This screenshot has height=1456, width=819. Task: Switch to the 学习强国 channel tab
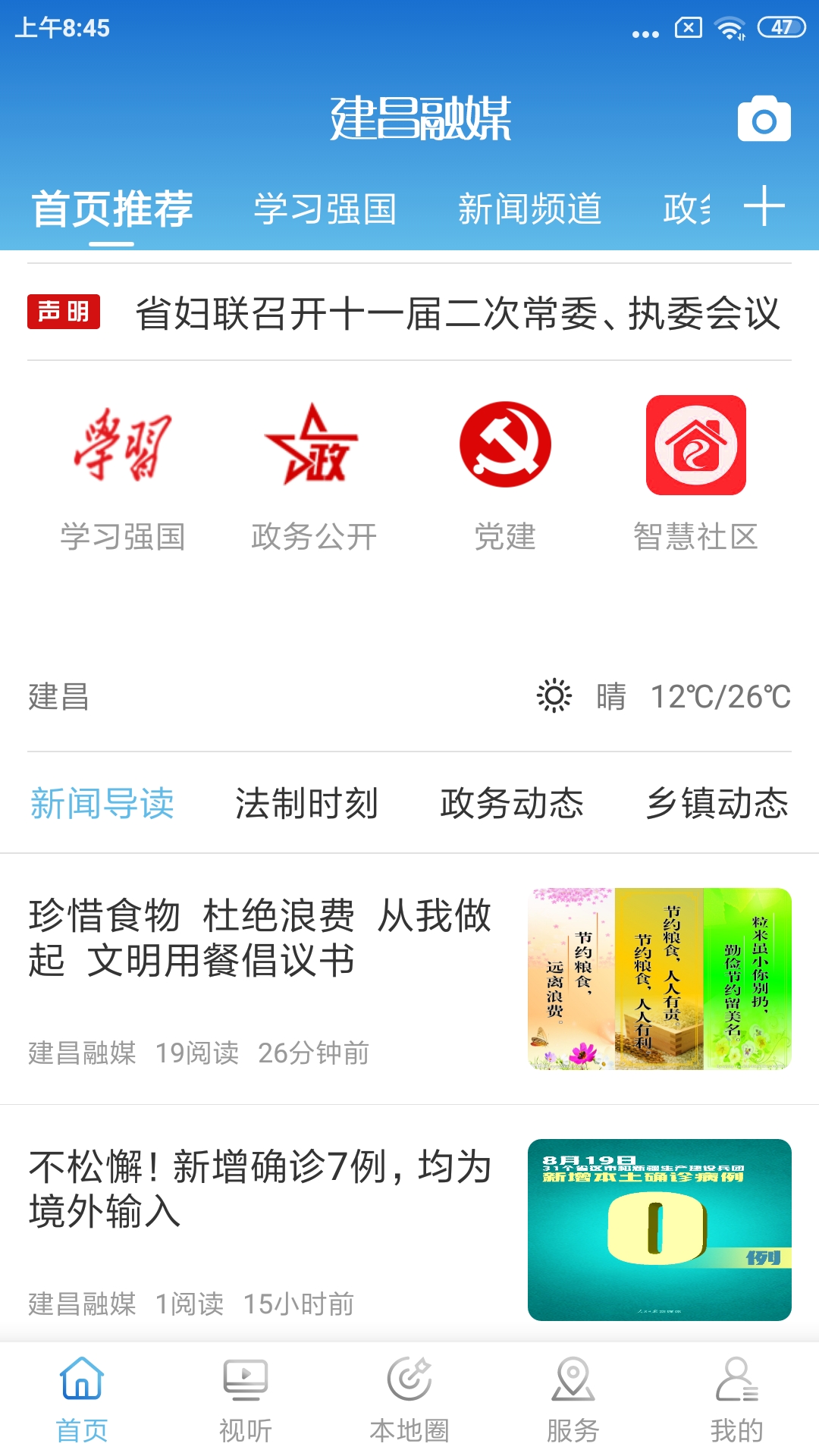328,209
